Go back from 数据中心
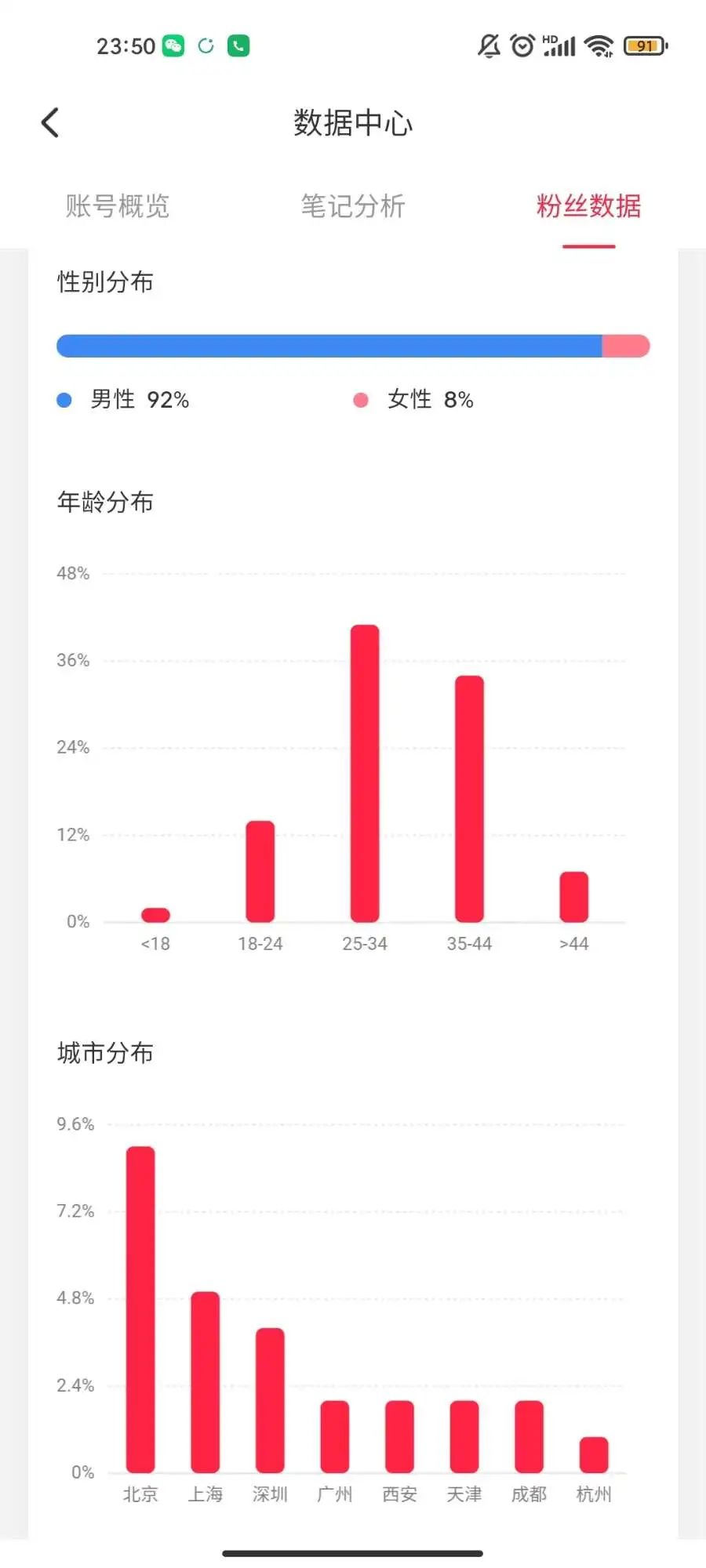 tap(50, 123)
